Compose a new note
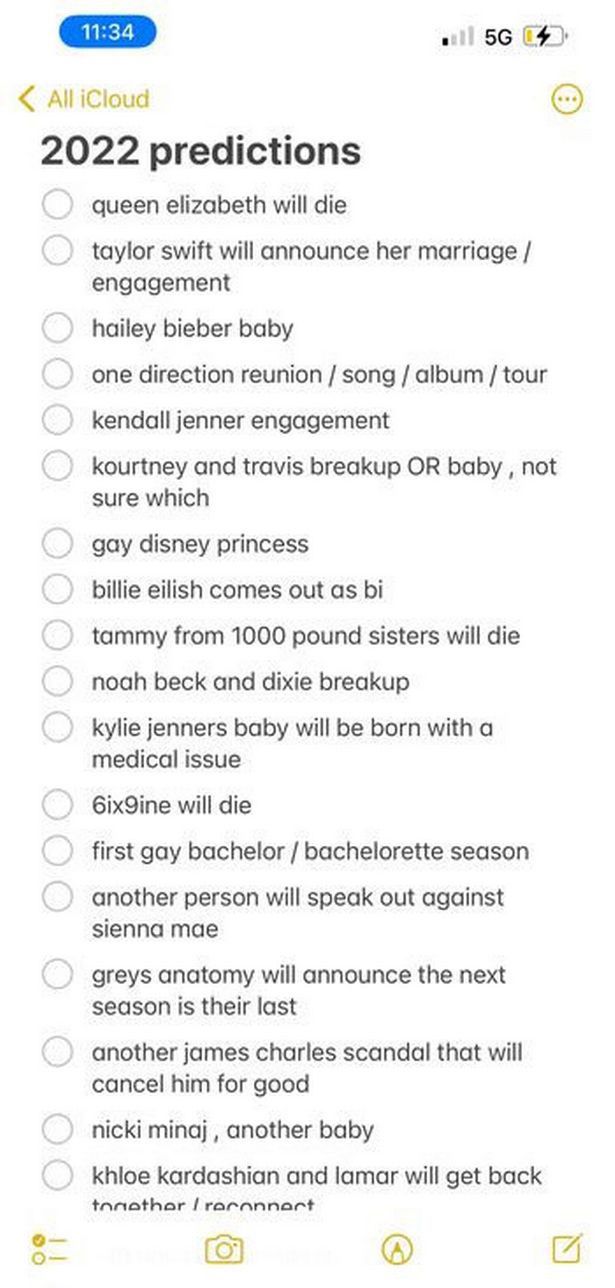Screen dimensions: 615x1288 pyautogui.click(x=567, y=1248)
